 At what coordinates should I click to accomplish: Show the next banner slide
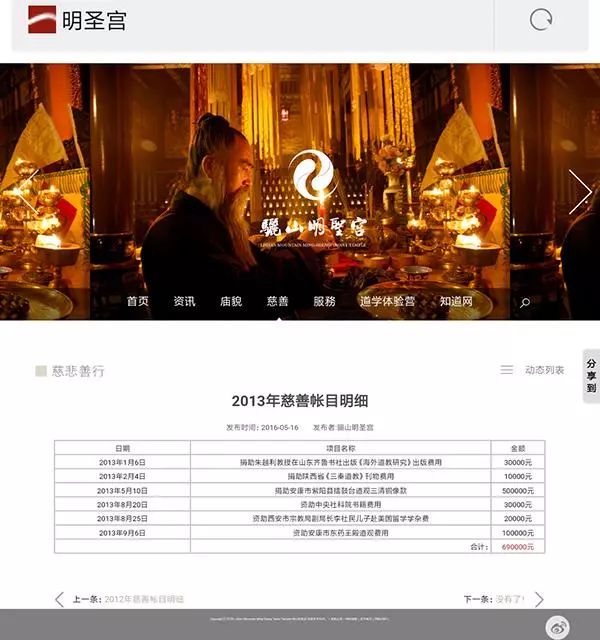(579, 191)
